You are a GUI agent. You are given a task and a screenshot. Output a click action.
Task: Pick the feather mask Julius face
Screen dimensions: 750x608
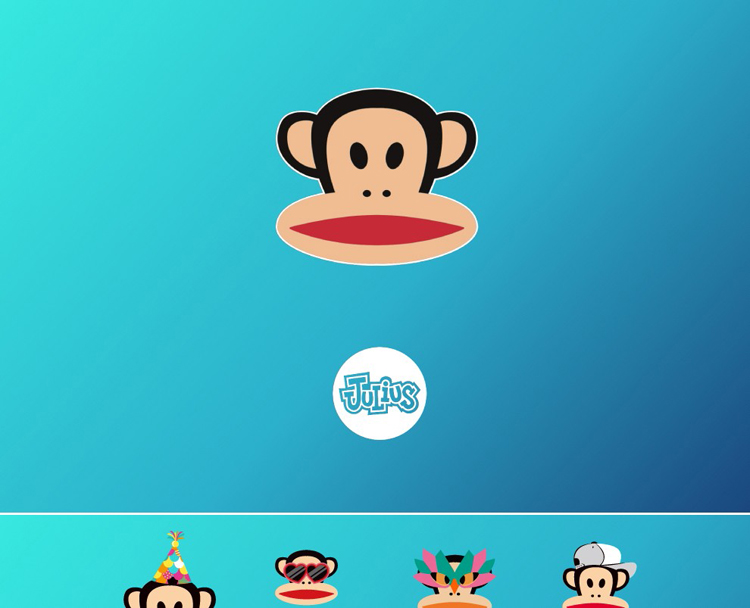(x=454, y=580)
